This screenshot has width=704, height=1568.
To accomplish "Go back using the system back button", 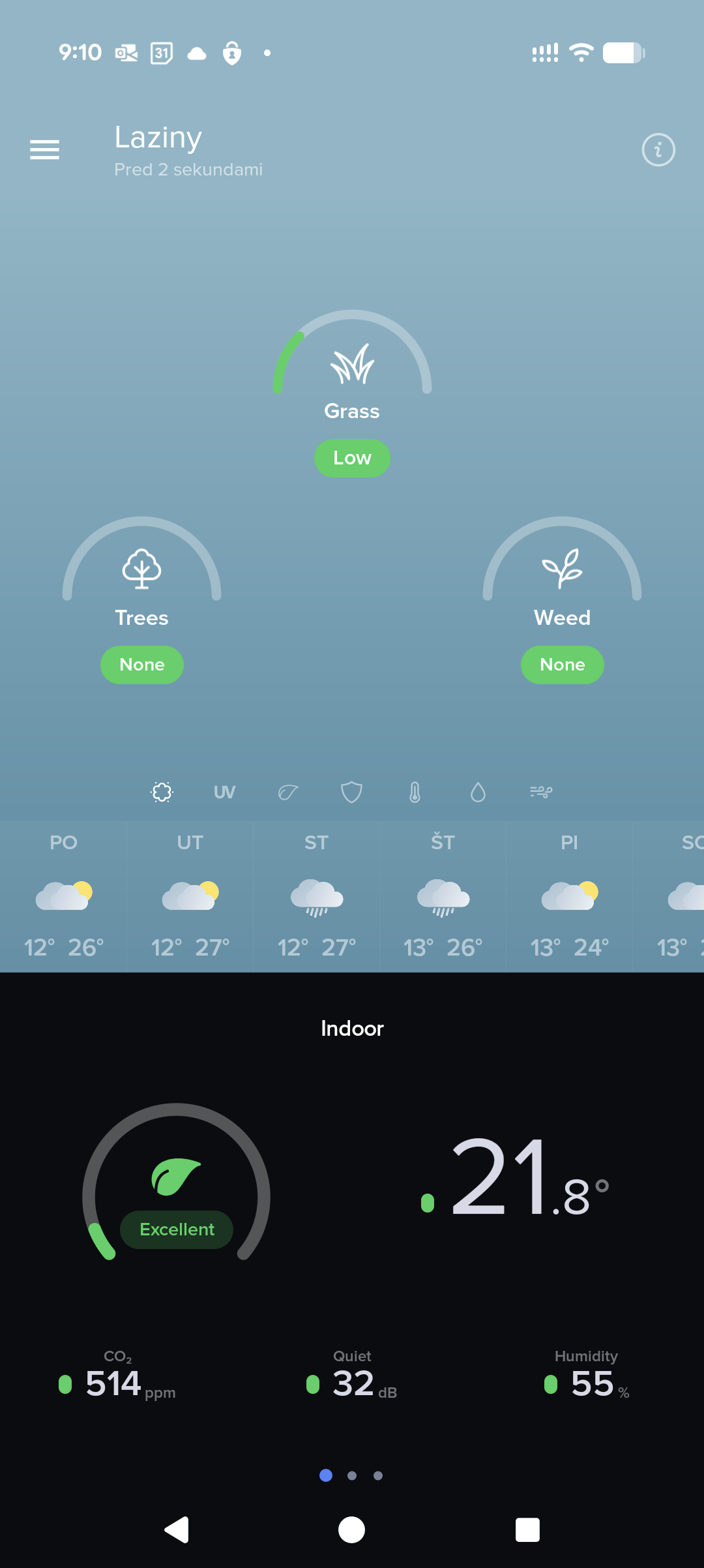I will tap(177, 1530).
